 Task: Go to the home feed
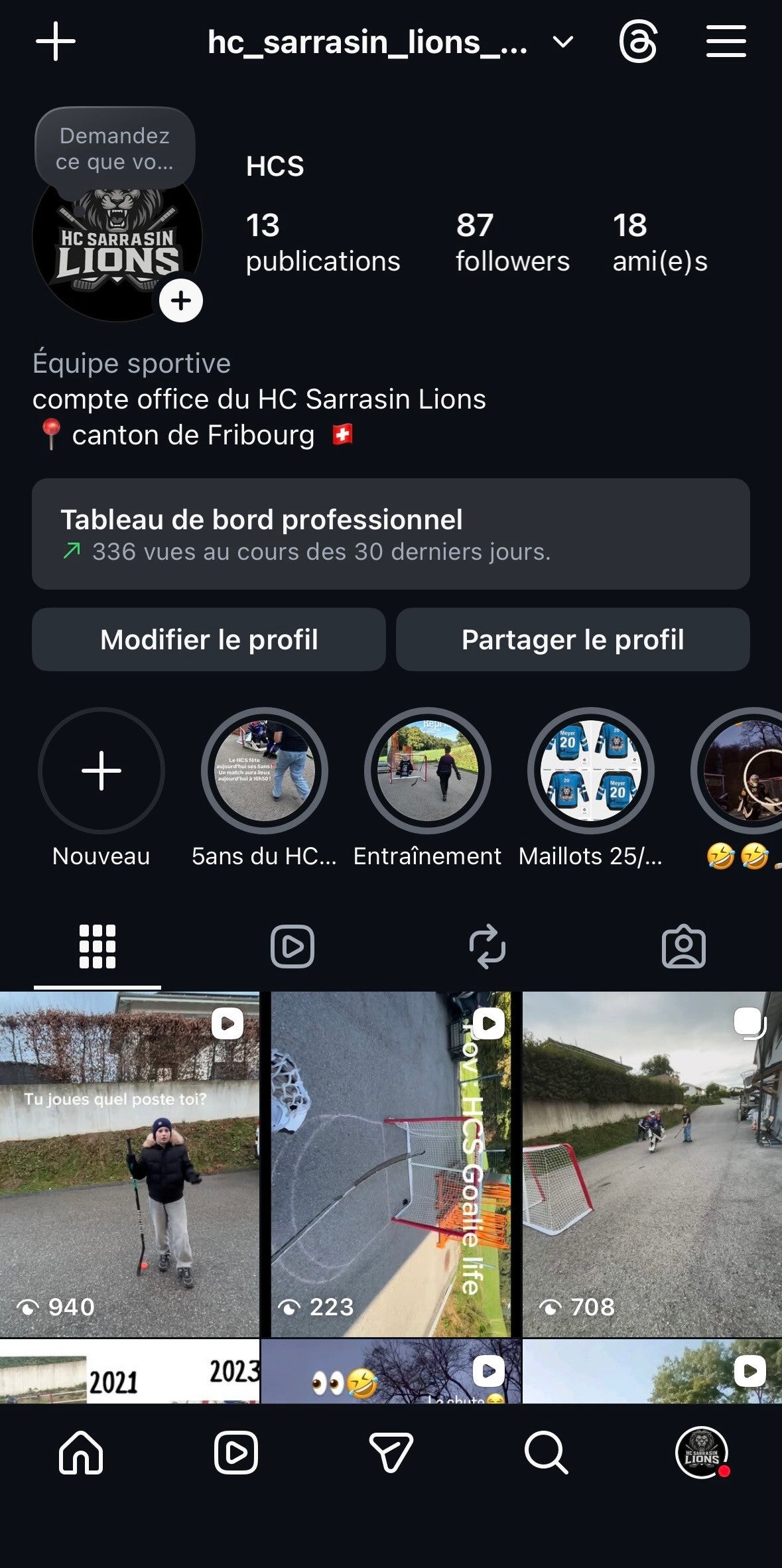[x=81, y=1453]
